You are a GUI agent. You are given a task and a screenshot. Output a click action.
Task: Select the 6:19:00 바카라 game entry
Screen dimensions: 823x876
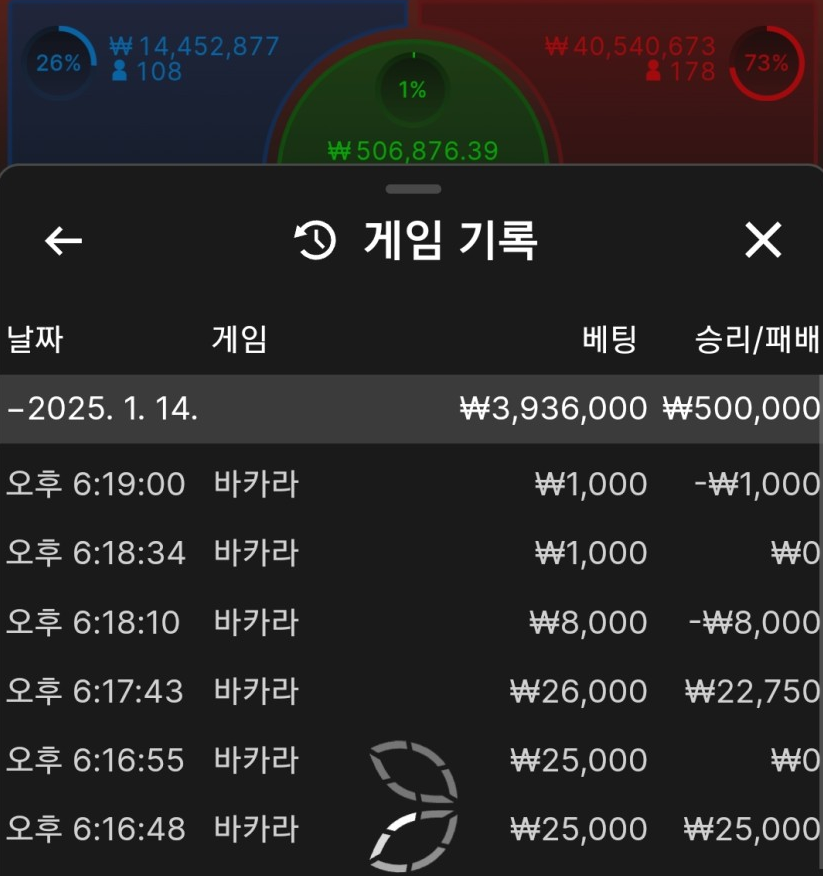click(411, 483)
